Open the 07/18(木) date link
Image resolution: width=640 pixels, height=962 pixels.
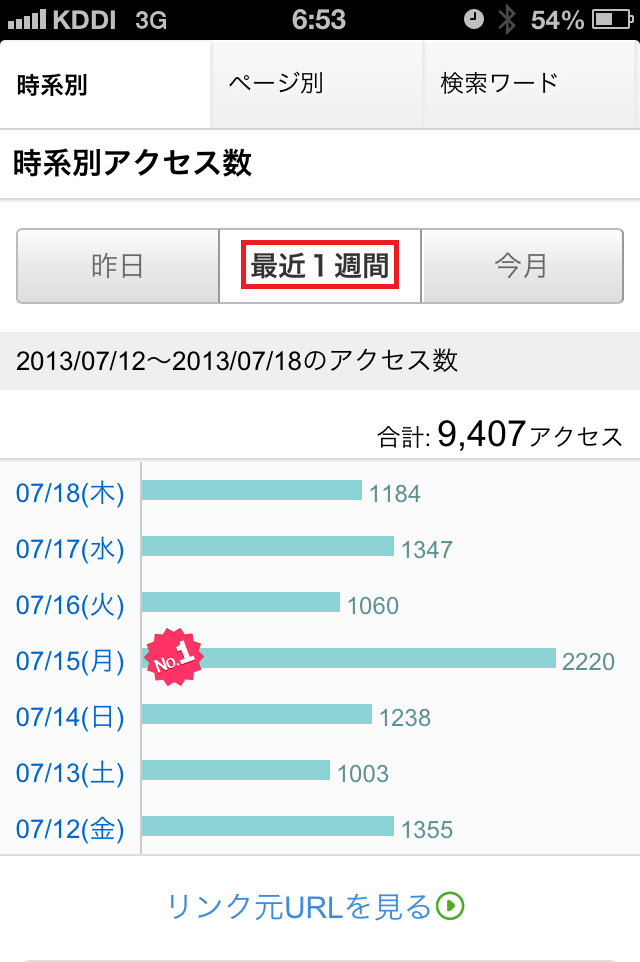(70, 493)
